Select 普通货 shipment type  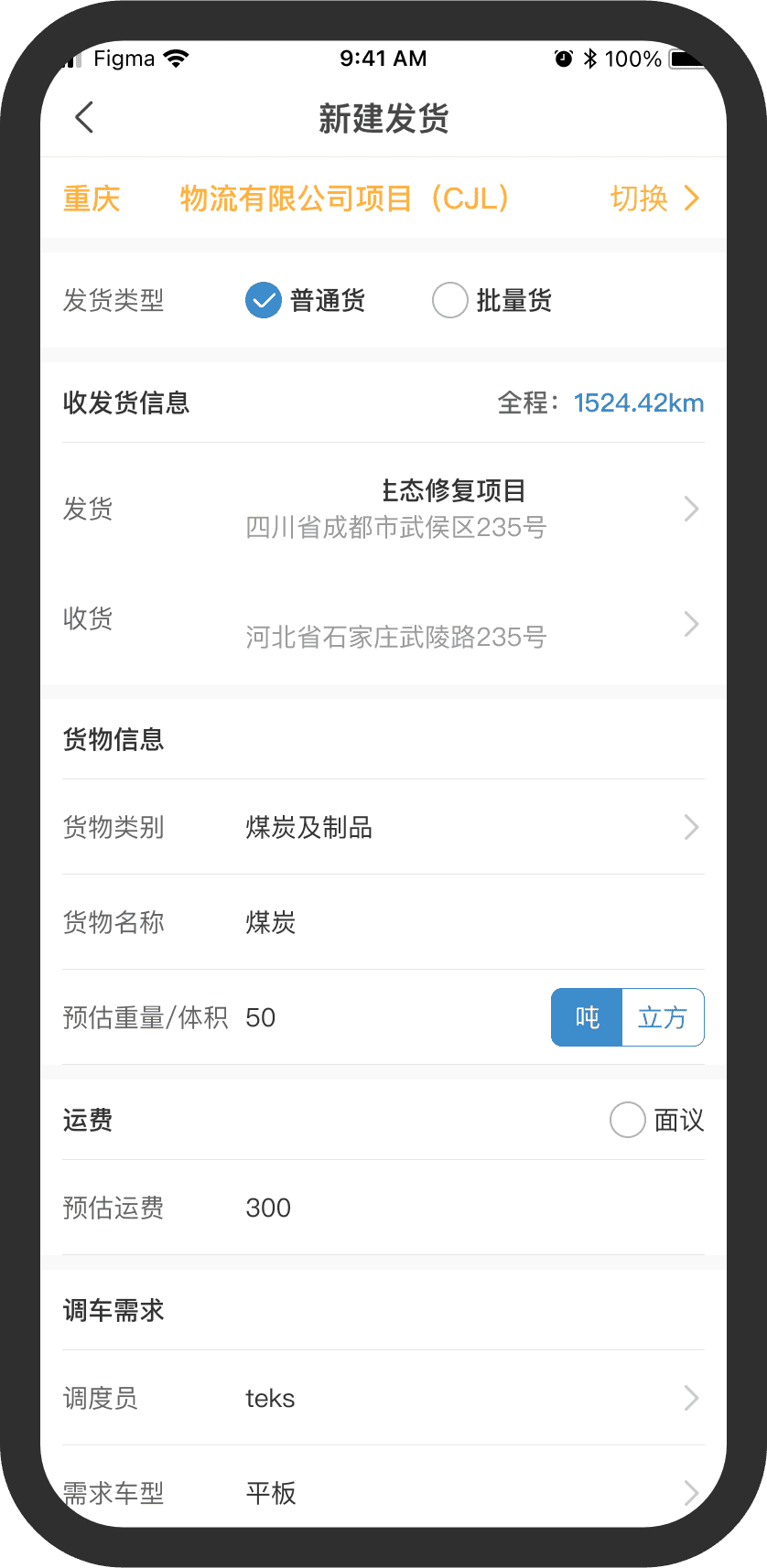(264, 300)
